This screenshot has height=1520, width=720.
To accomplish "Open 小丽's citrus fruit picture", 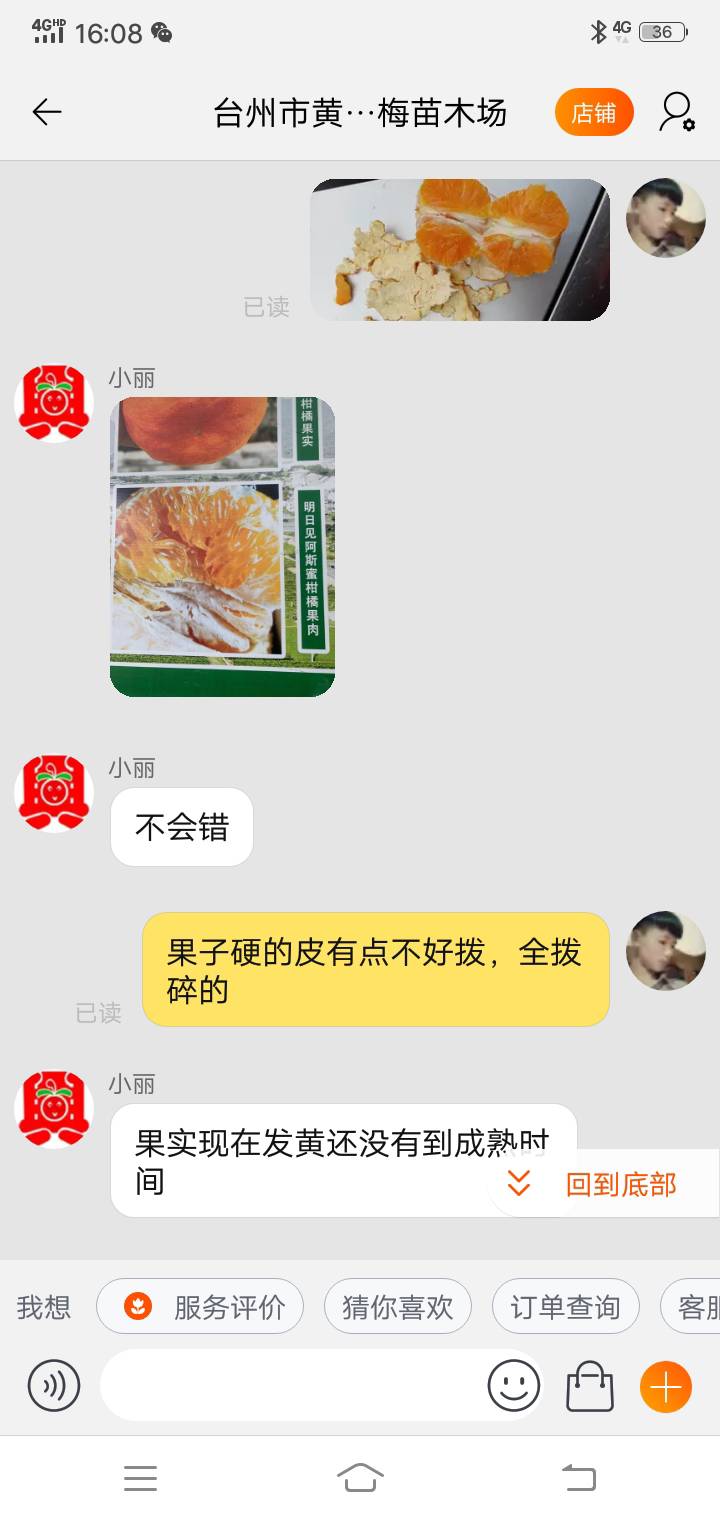I will (222, 546).
